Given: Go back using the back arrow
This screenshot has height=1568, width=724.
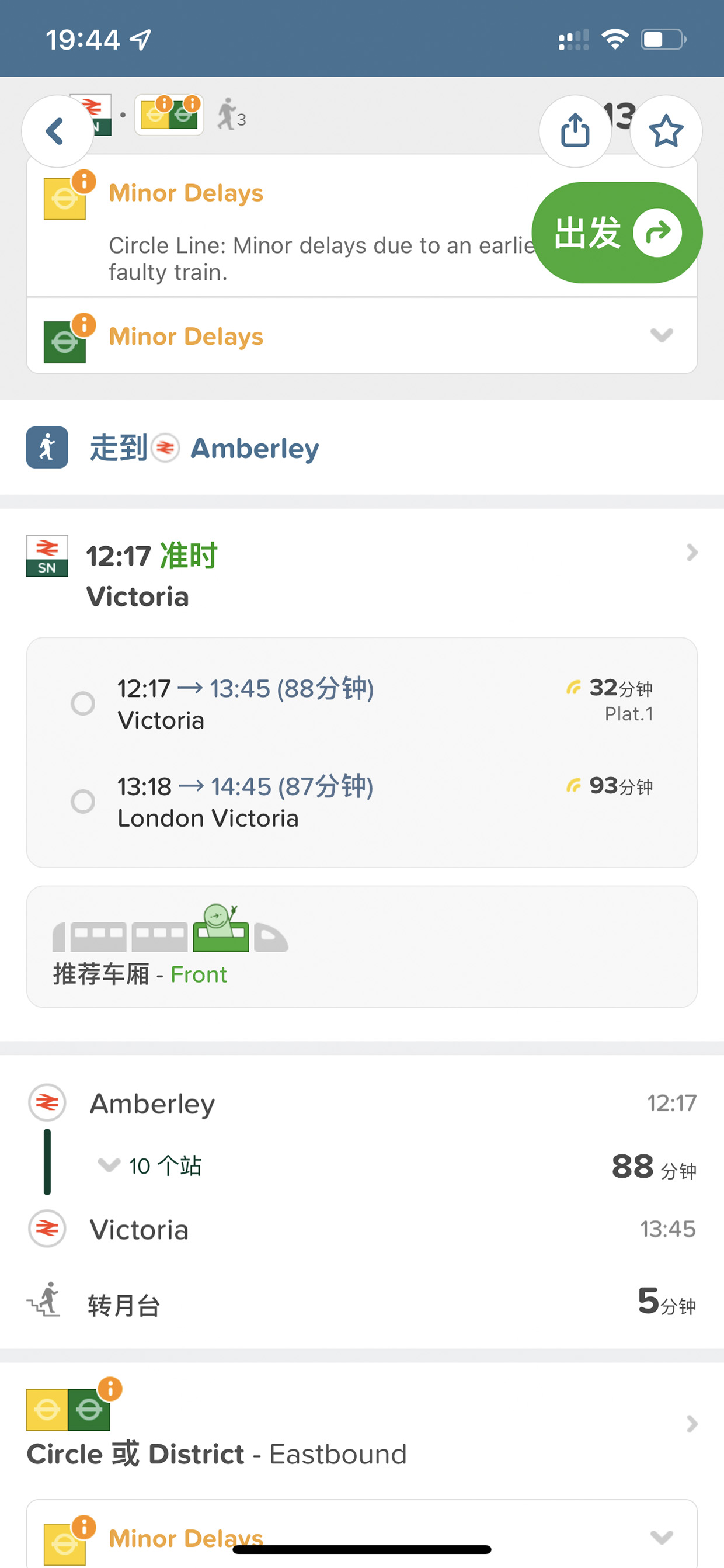Looking at the screenshot, I should point(57,131).
